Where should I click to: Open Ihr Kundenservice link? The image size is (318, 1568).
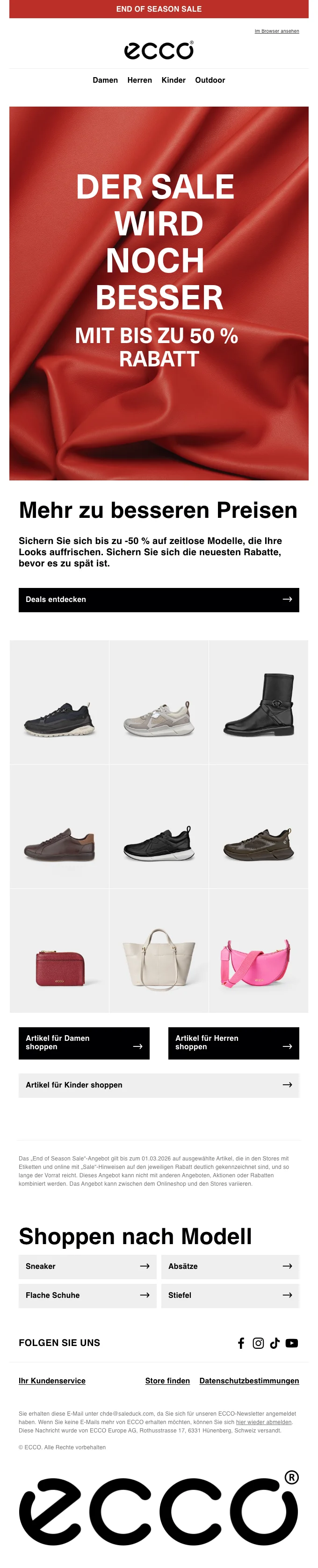[52, 1381]
